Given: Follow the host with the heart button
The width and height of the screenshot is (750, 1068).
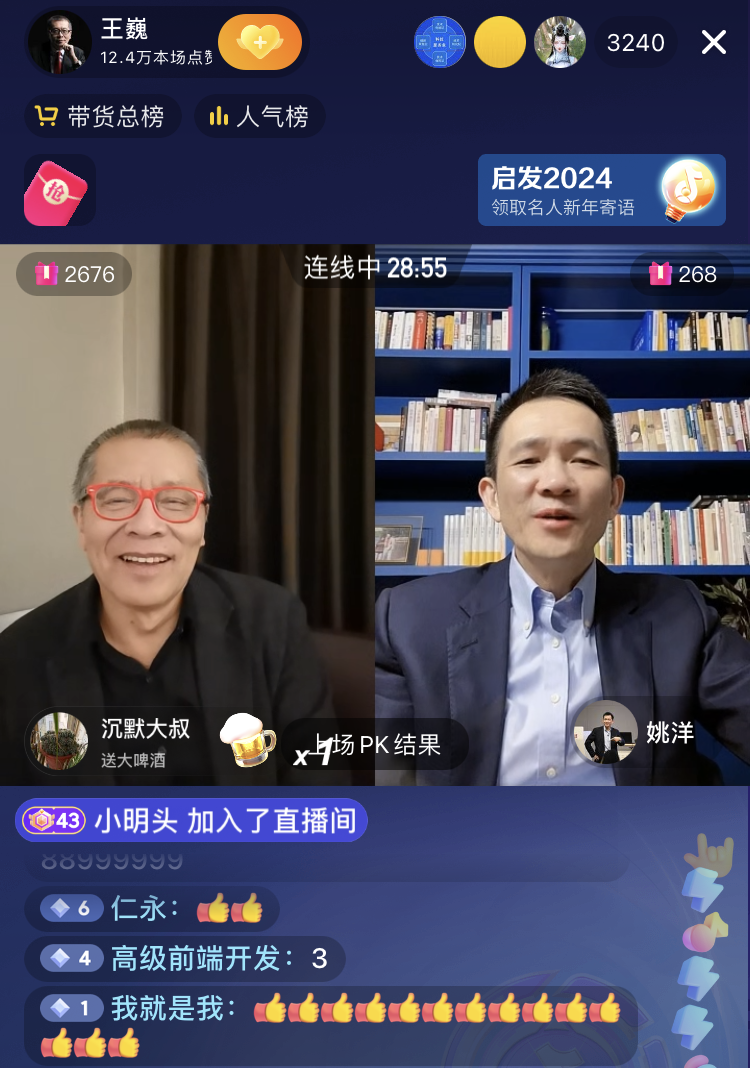Looking at the screenshot, I should [259, 43].
